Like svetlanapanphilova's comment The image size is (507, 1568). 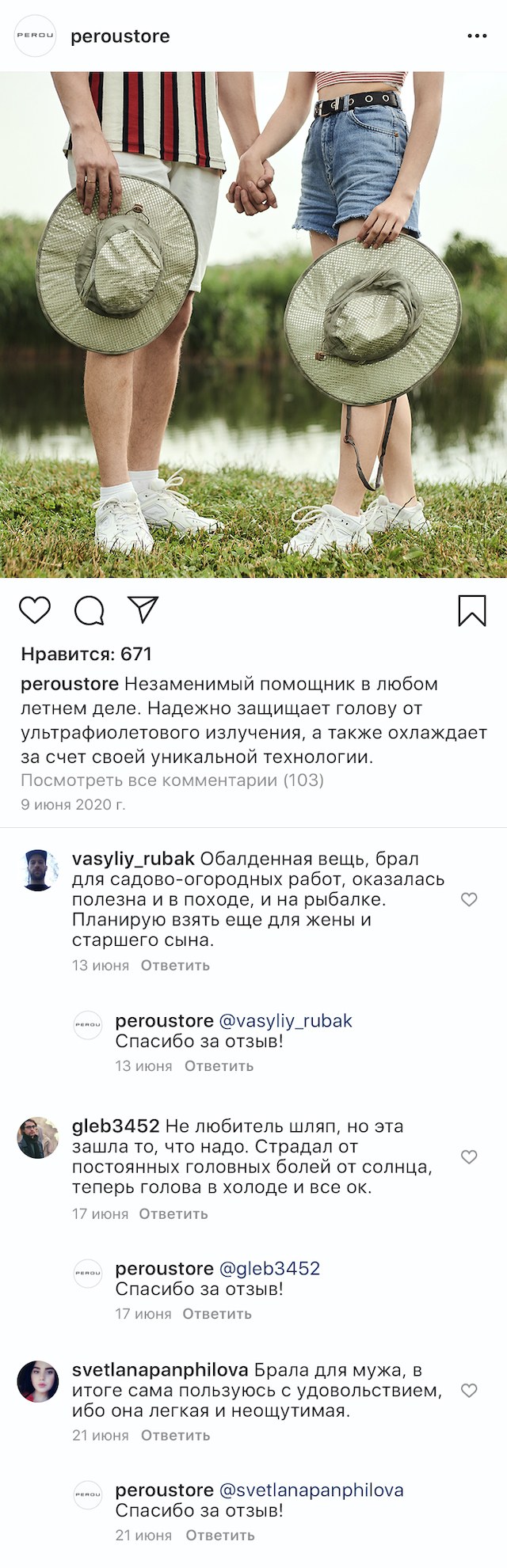(469, 1390)
